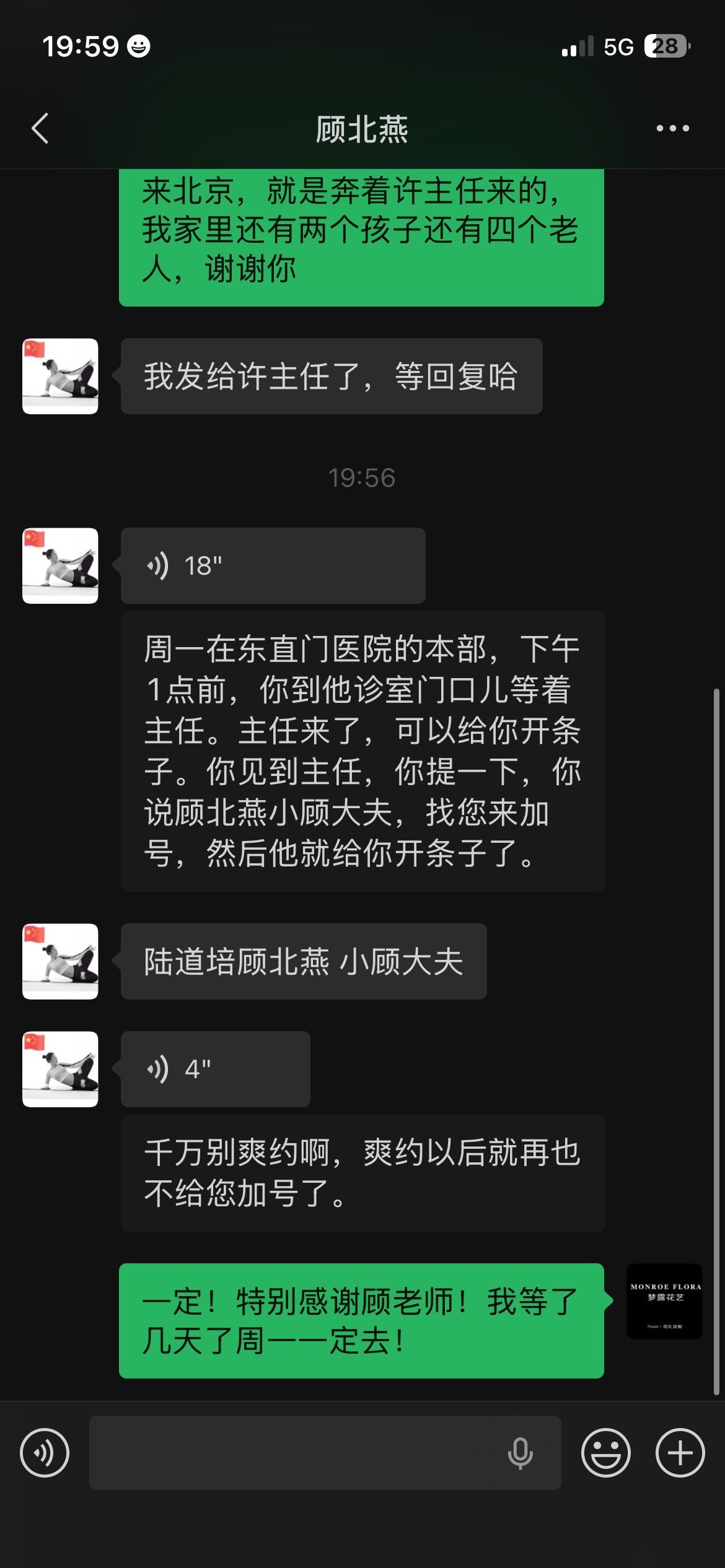Open the chat info three-dot menu
Viewport: 725px width, 1568px height.
[x=672, y=129]
